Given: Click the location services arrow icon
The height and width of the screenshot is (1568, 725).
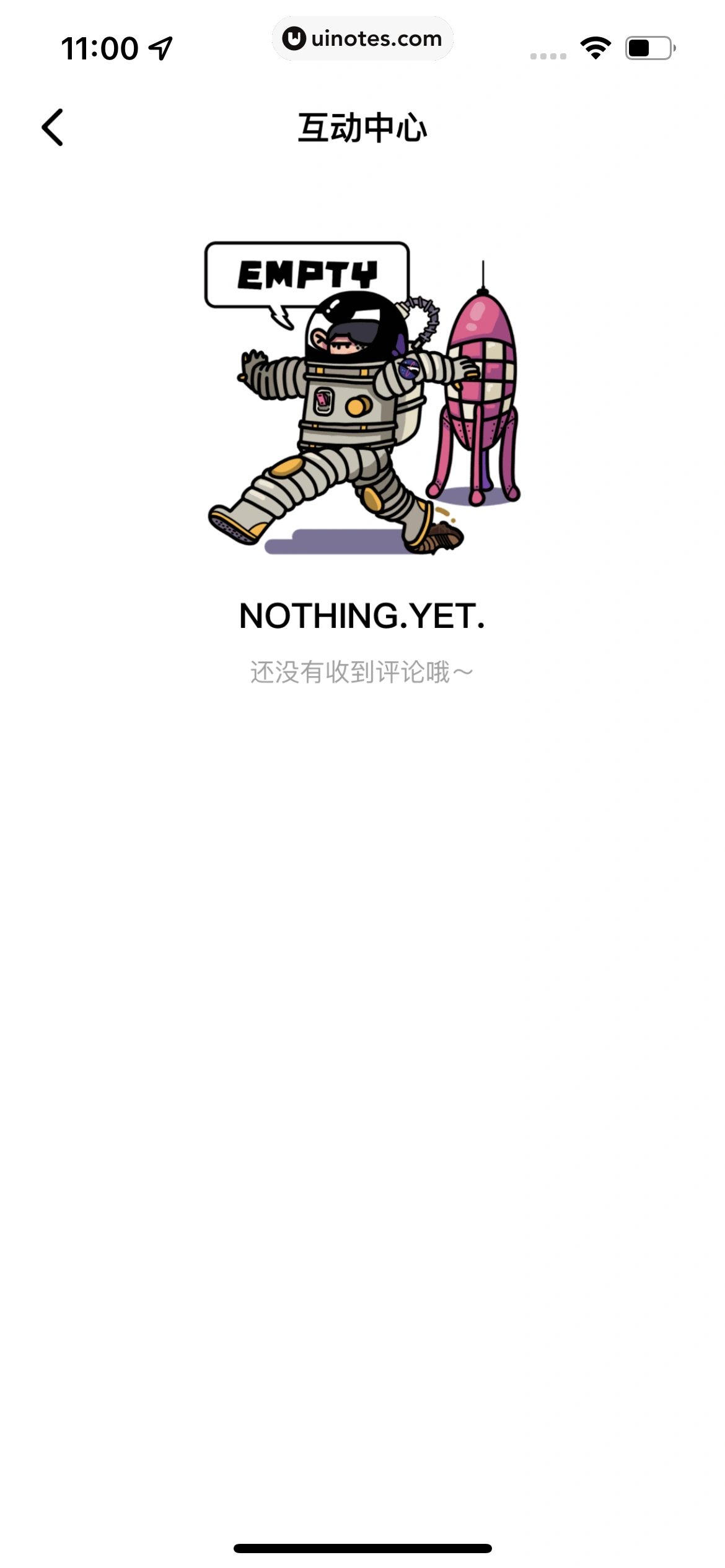Looking at the screenshot, I should point(160,46).
